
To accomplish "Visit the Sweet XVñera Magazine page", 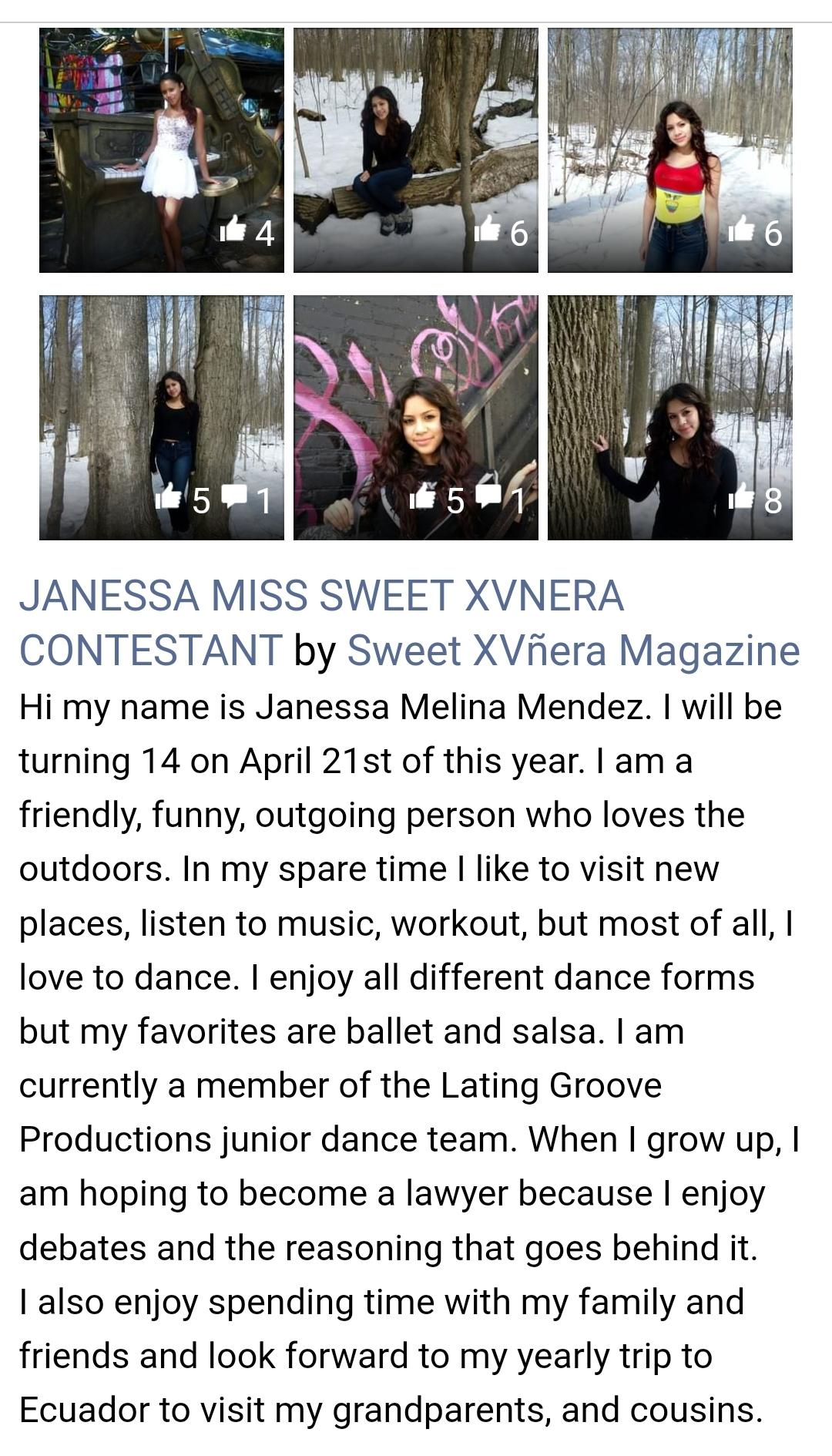I will point(573,651).
